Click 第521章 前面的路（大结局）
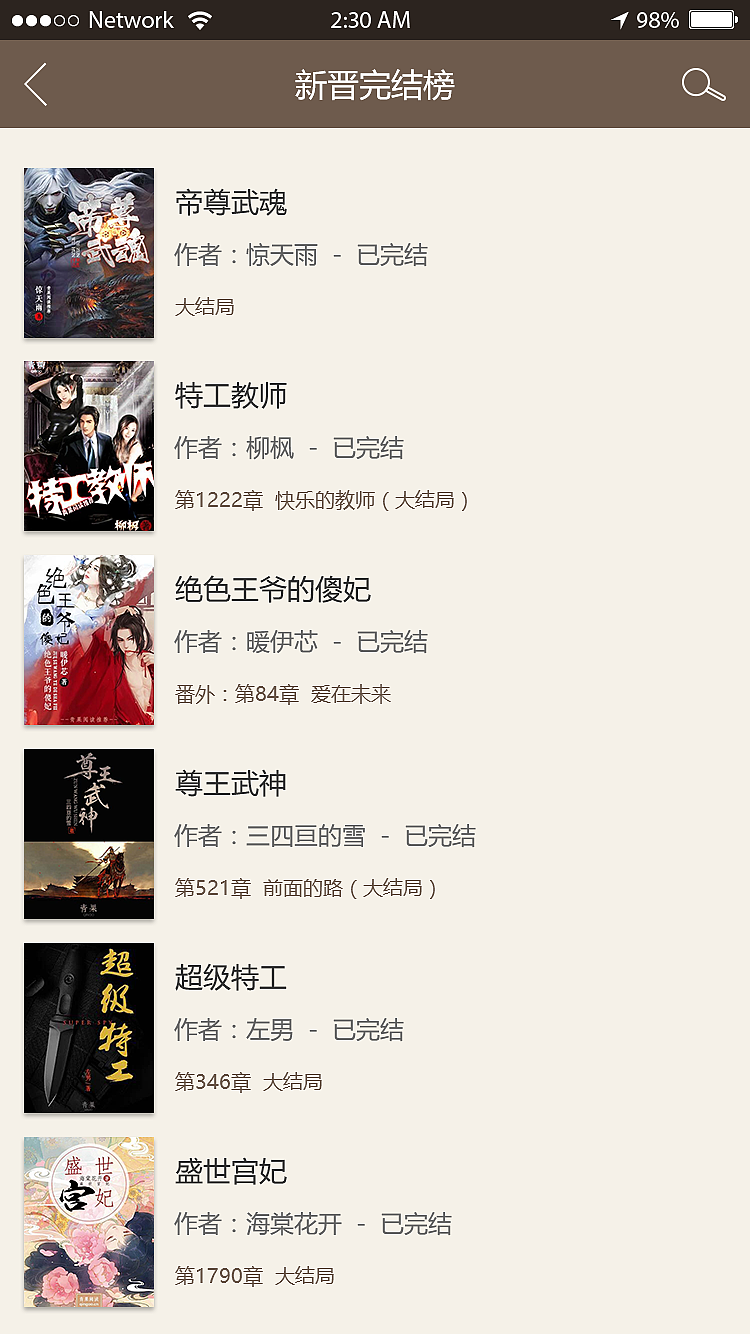 click(x=305, y=887)
